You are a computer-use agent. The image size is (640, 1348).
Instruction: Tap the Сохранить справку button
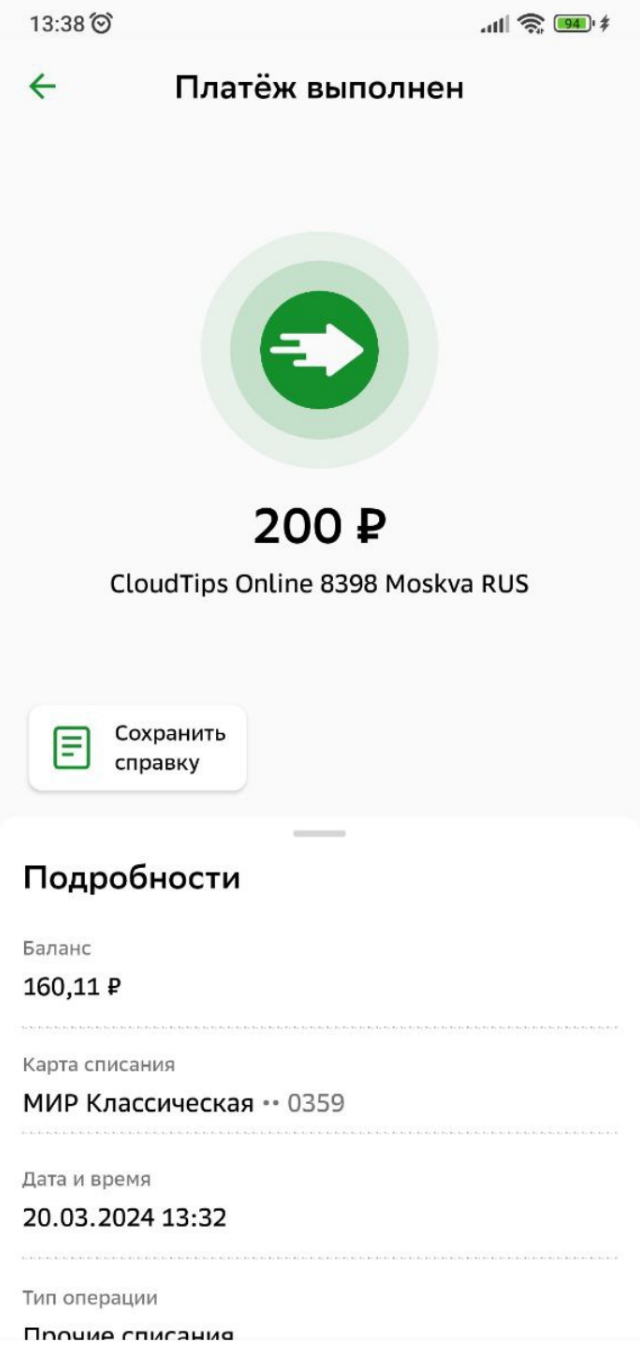coord(137,748)
